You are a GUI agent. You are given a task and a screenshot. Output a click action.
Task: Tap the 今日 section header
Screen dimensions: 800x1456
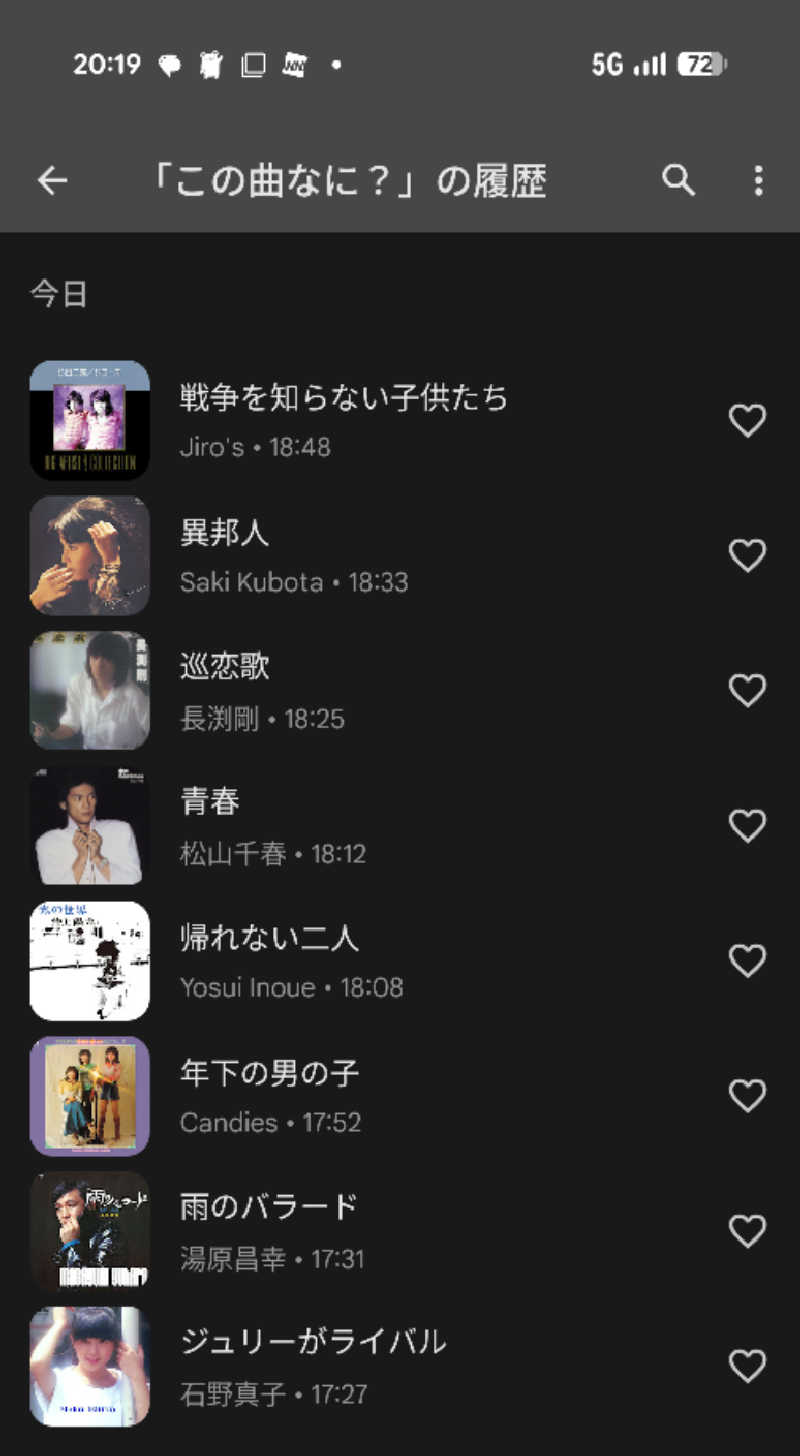(58, 291)
